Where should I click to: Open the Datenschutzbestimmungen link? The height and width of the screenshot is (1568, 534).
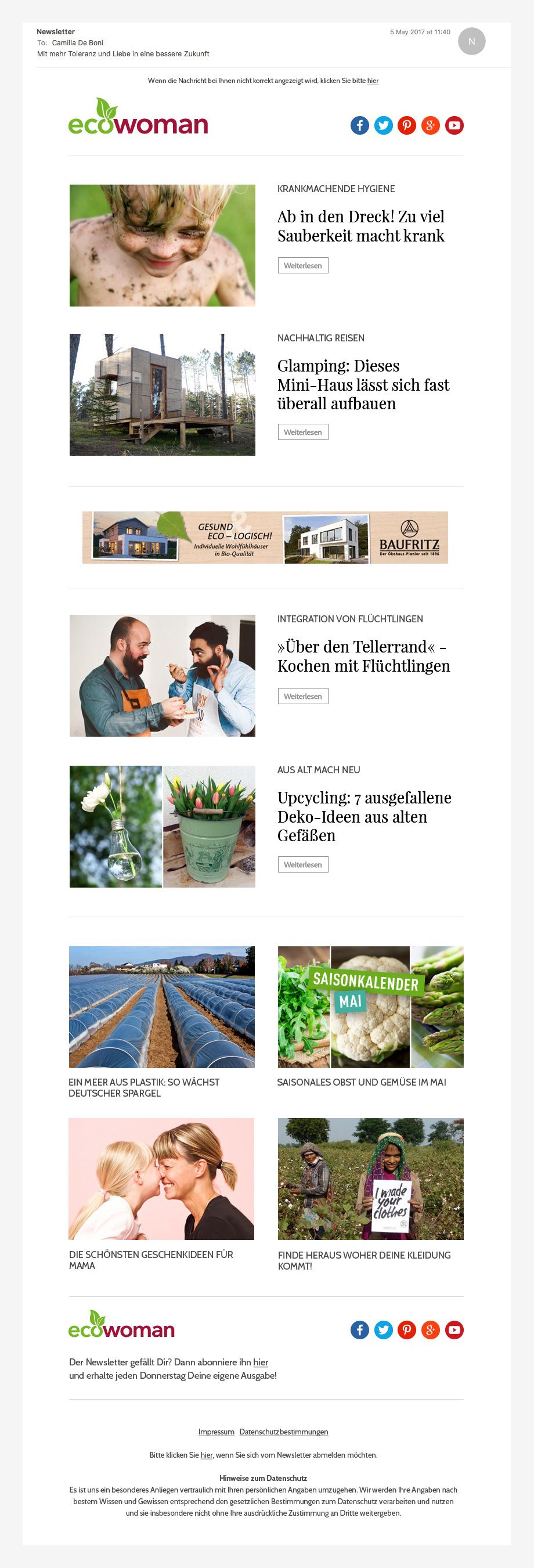coord(284,1432)
